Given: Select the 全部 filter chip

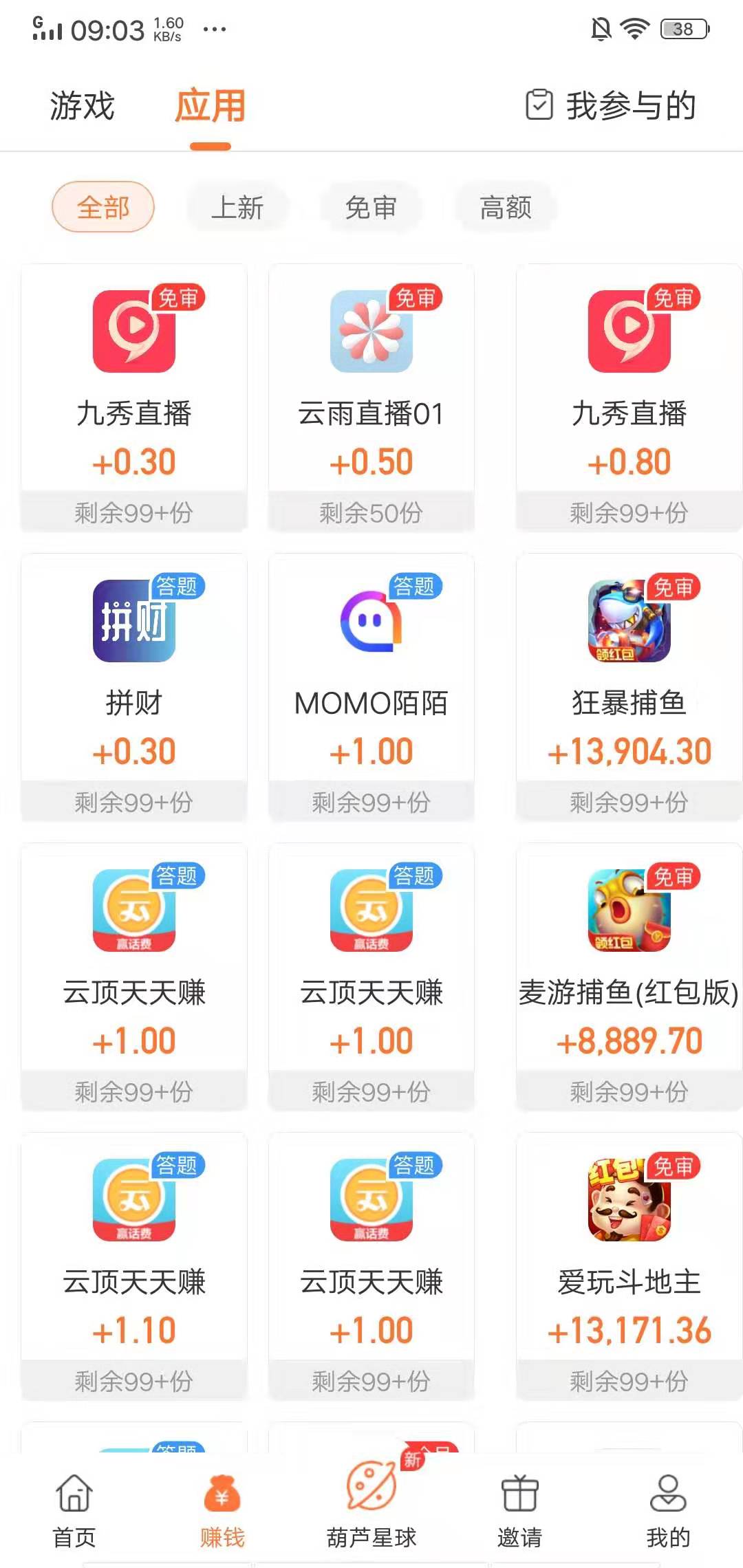Looking at the screenshot, I should point(103,208).
